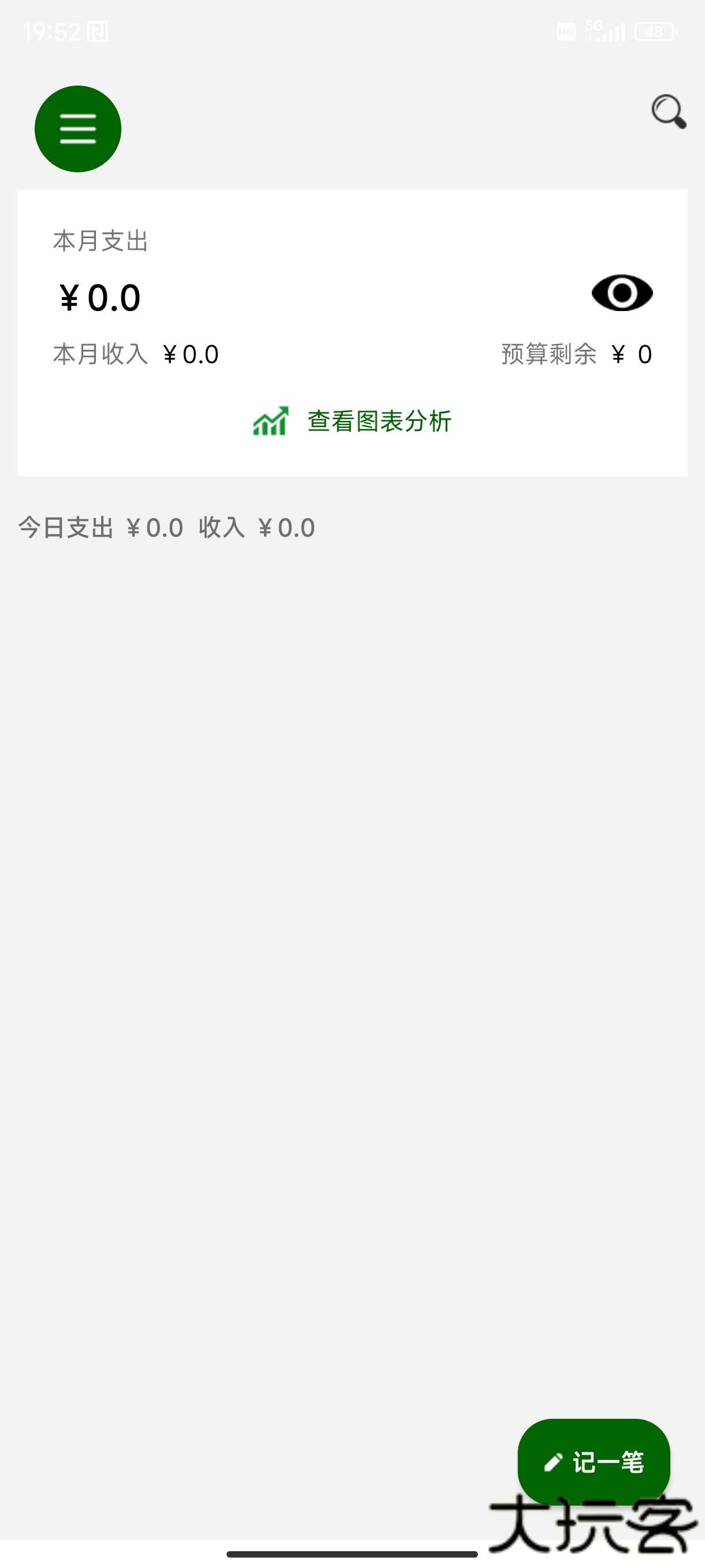The height and width of the screenshot is (1568, 705).
Task: Tap the battery indicator showing 48
Action: pos(656,32)
